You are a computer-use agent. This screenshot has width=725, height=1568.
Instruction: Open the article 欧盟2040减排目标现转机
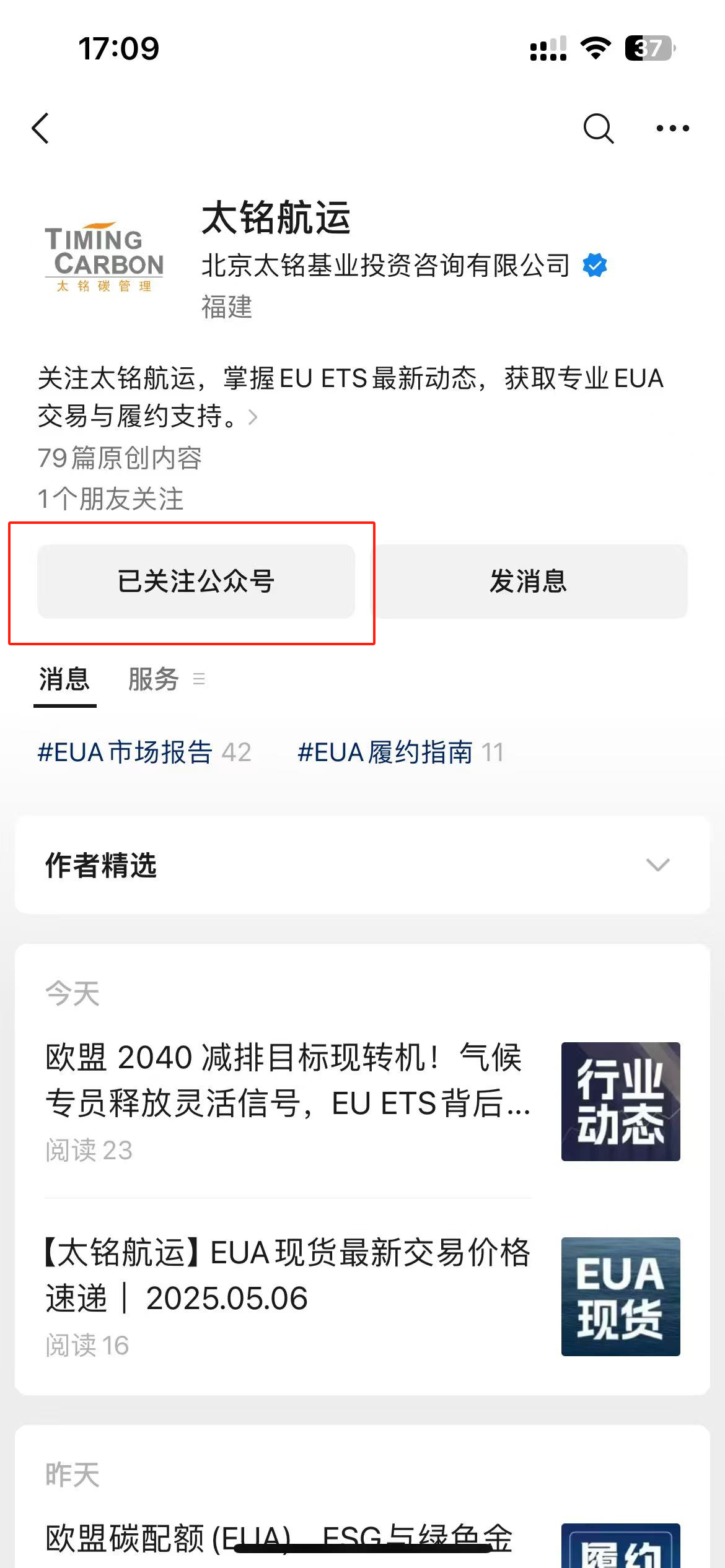click(x=362, y=1102)
